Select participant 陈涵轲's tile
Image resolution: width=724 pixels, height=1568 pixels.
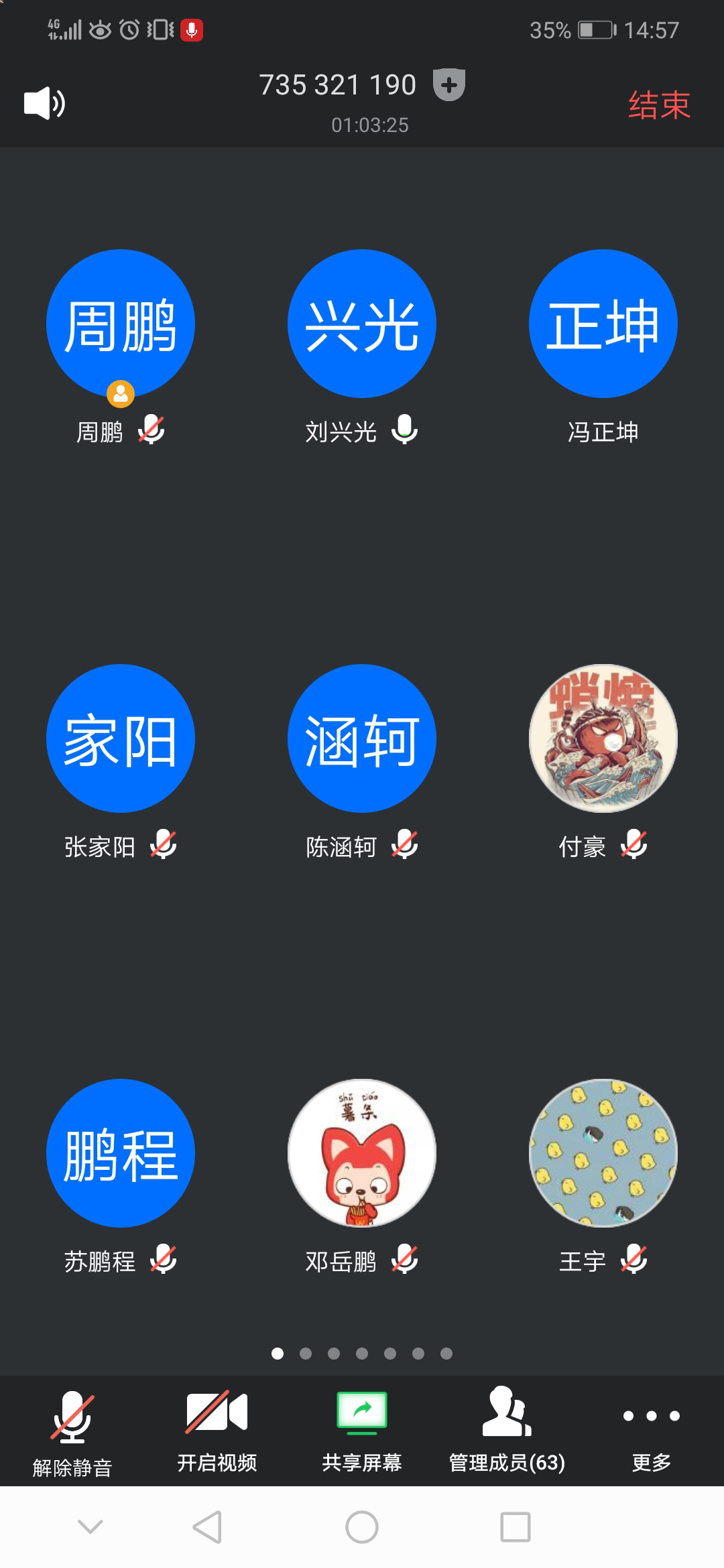click(x=362, y=738)
